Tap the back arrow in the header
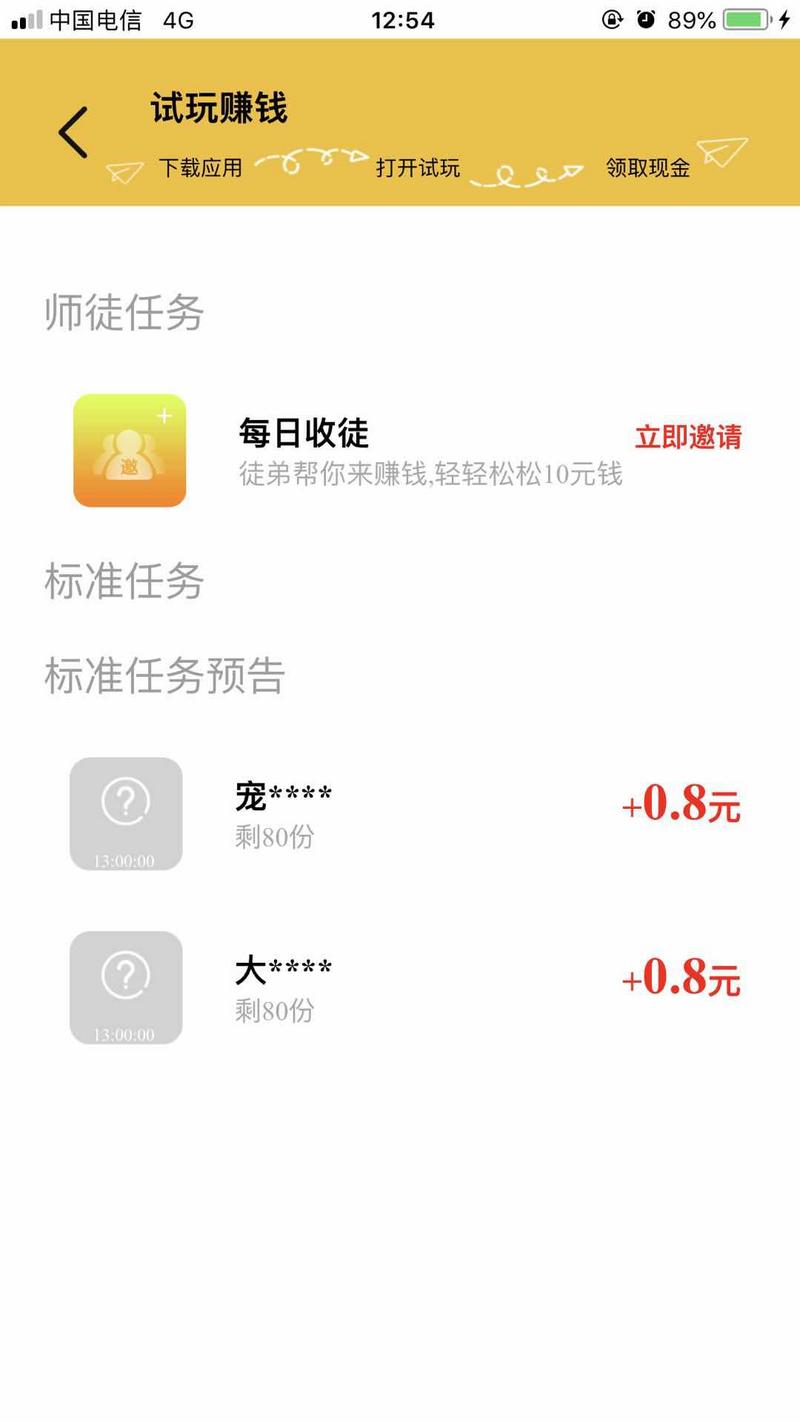The image size is (800, 1422). click(71, 130)
